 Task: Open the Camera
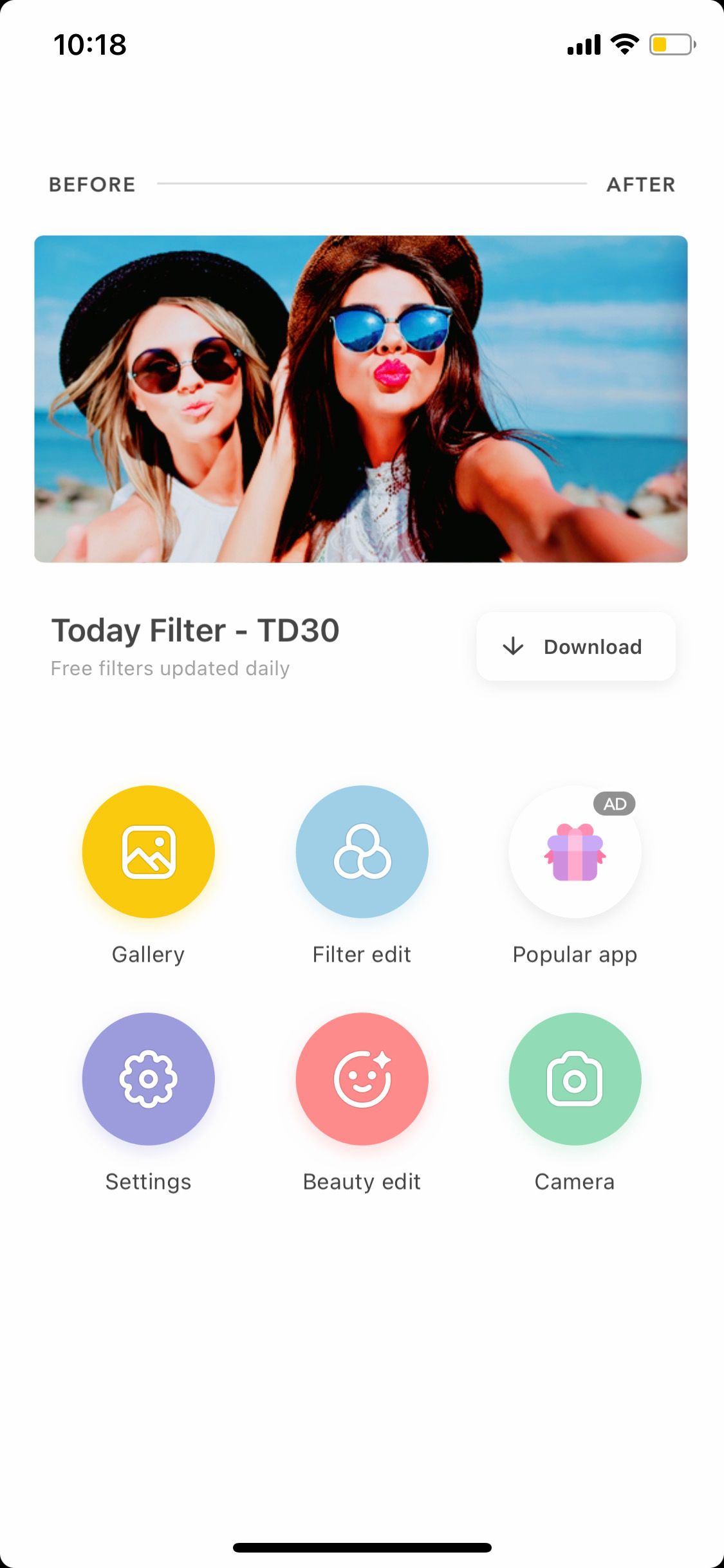point(575,1079)
